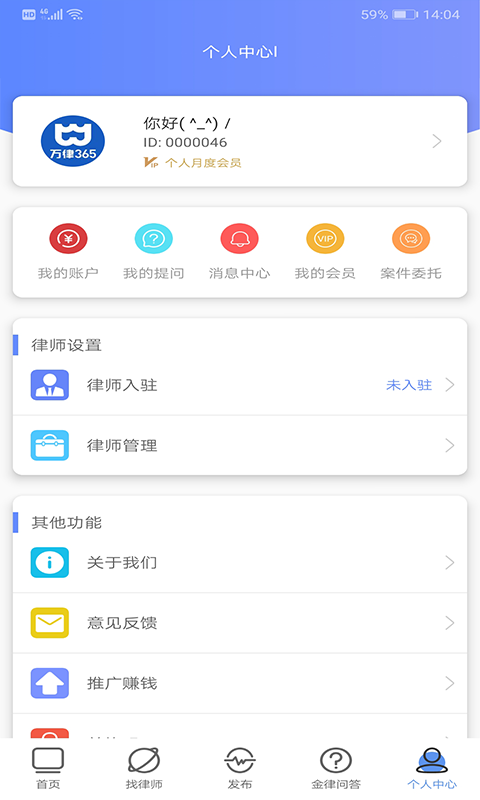Screen dimensions: 480x800
Task: Open 我的账户 account icon
Action: click(68, 238)
